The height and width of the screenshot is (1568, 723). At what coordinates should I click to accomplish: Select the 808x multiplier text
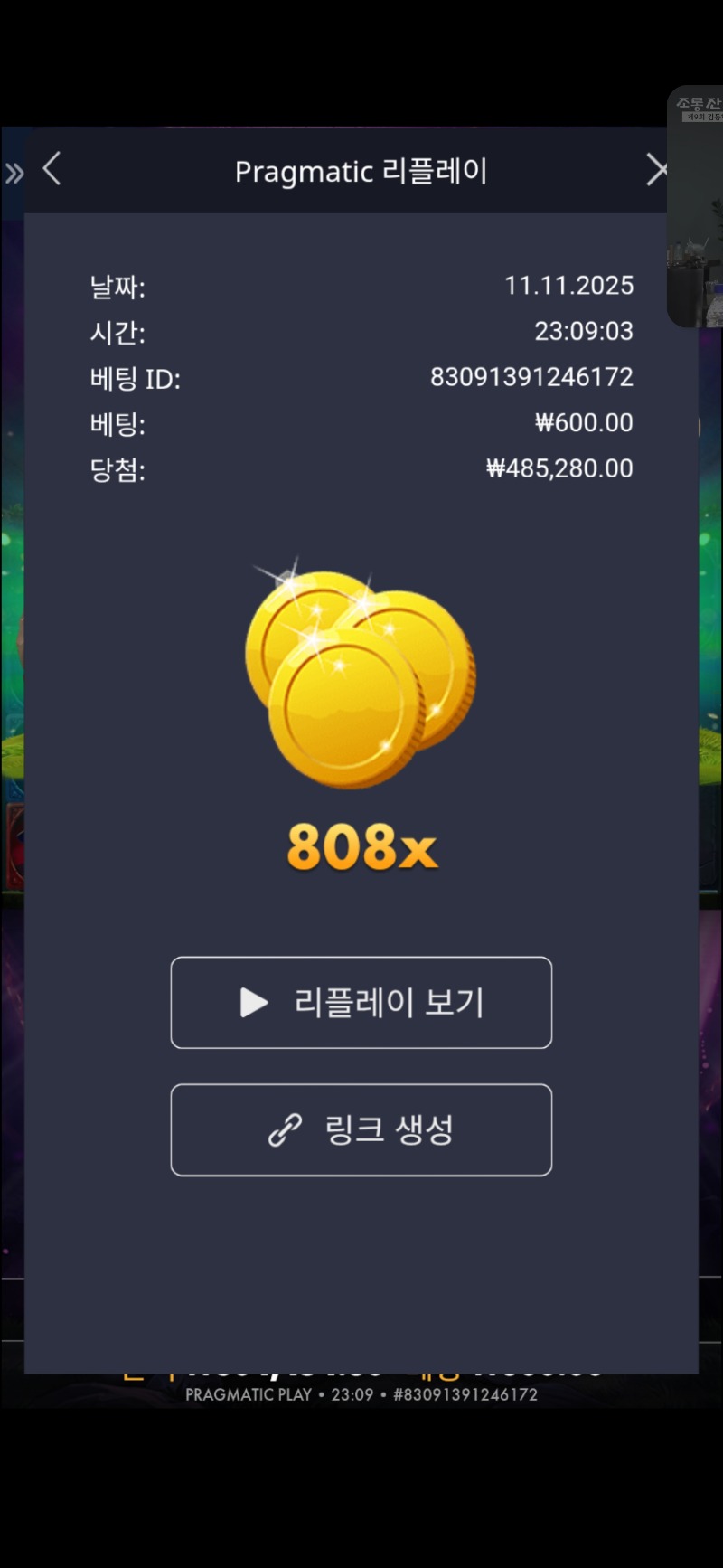coord(361,847)
